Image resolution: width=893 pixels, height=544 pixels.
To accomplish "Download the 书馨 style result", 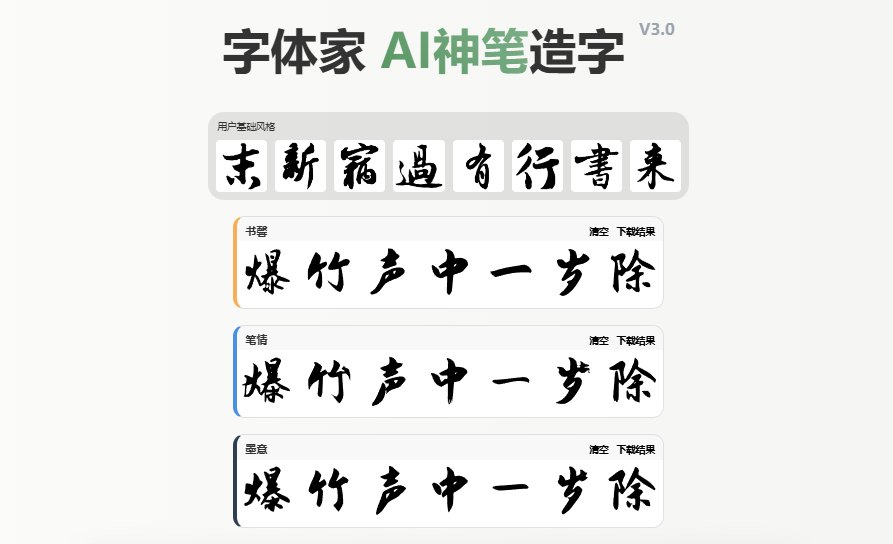I will click(x=636, y=232).
